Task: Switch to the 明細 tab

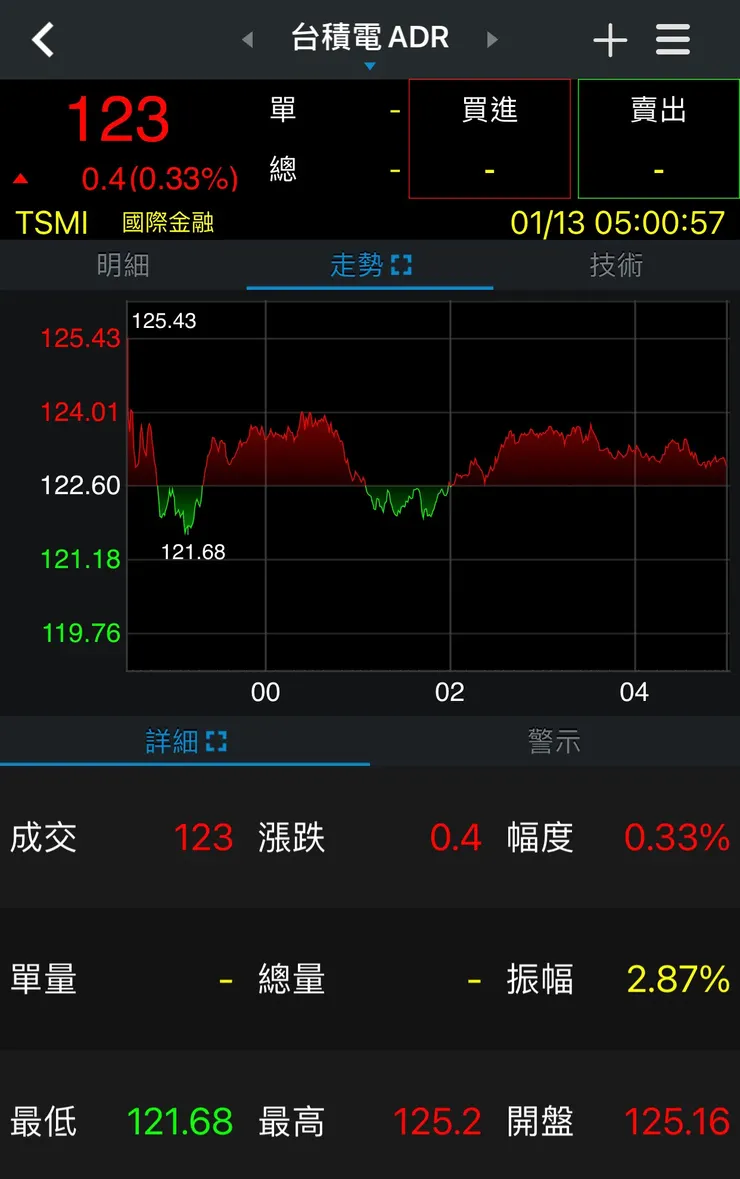Action: tap(123, 265)
